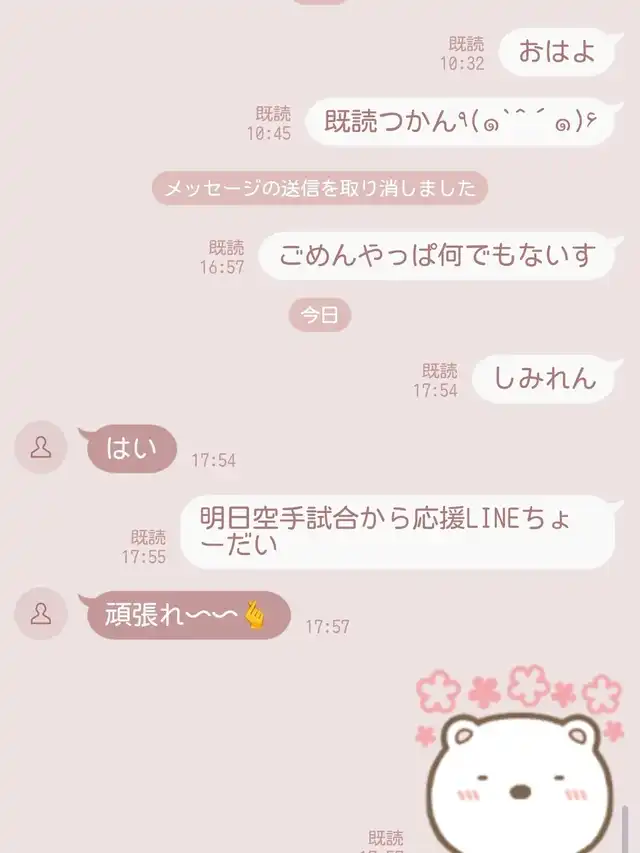Open the profile avatar beside 頑張れ message
Viewport: 640px width, 853px height.
point(41,613)
